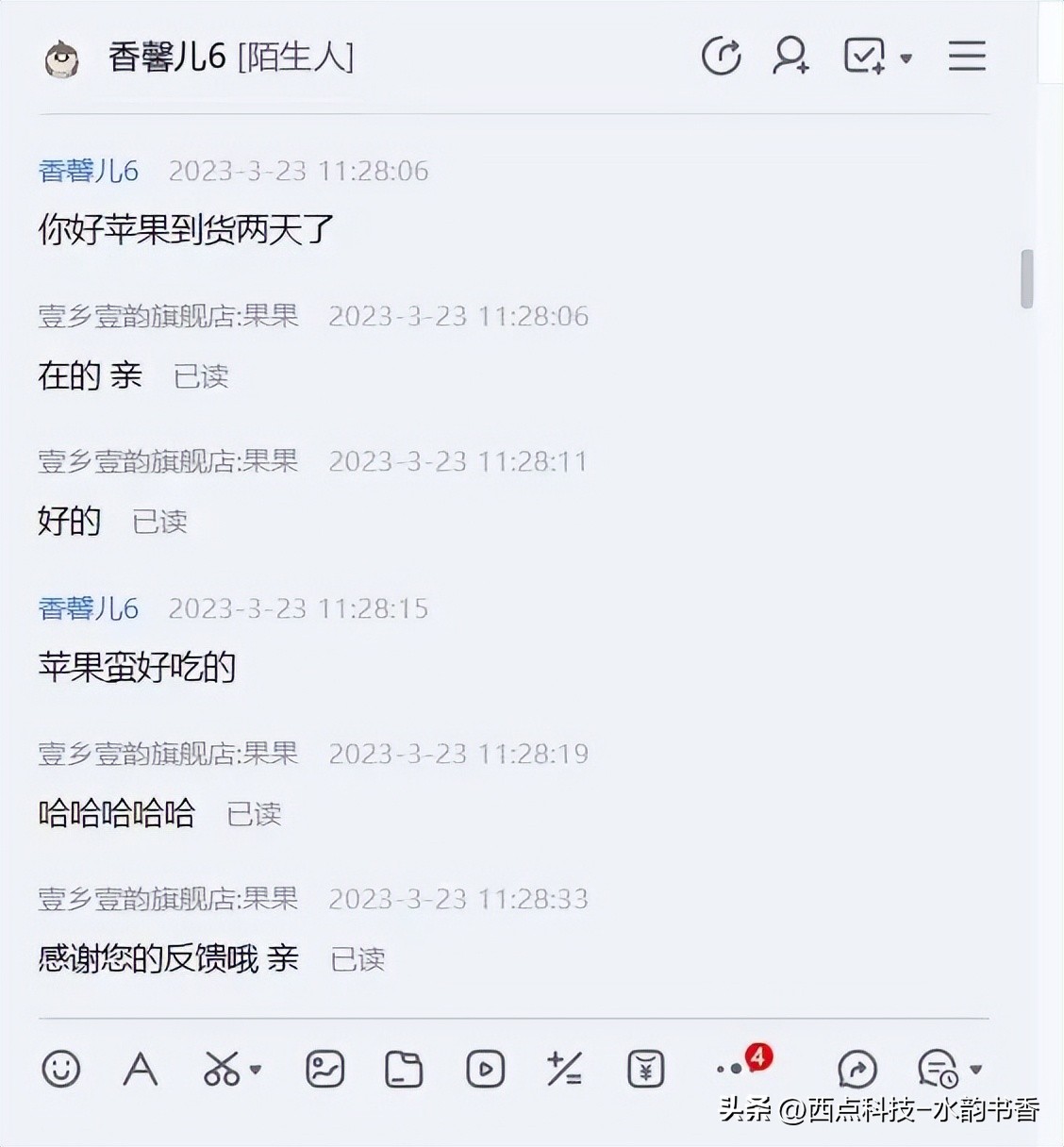Open the hamburger menu
This screenshot has height=1147, width=1064.
click(x=966, y=57)
